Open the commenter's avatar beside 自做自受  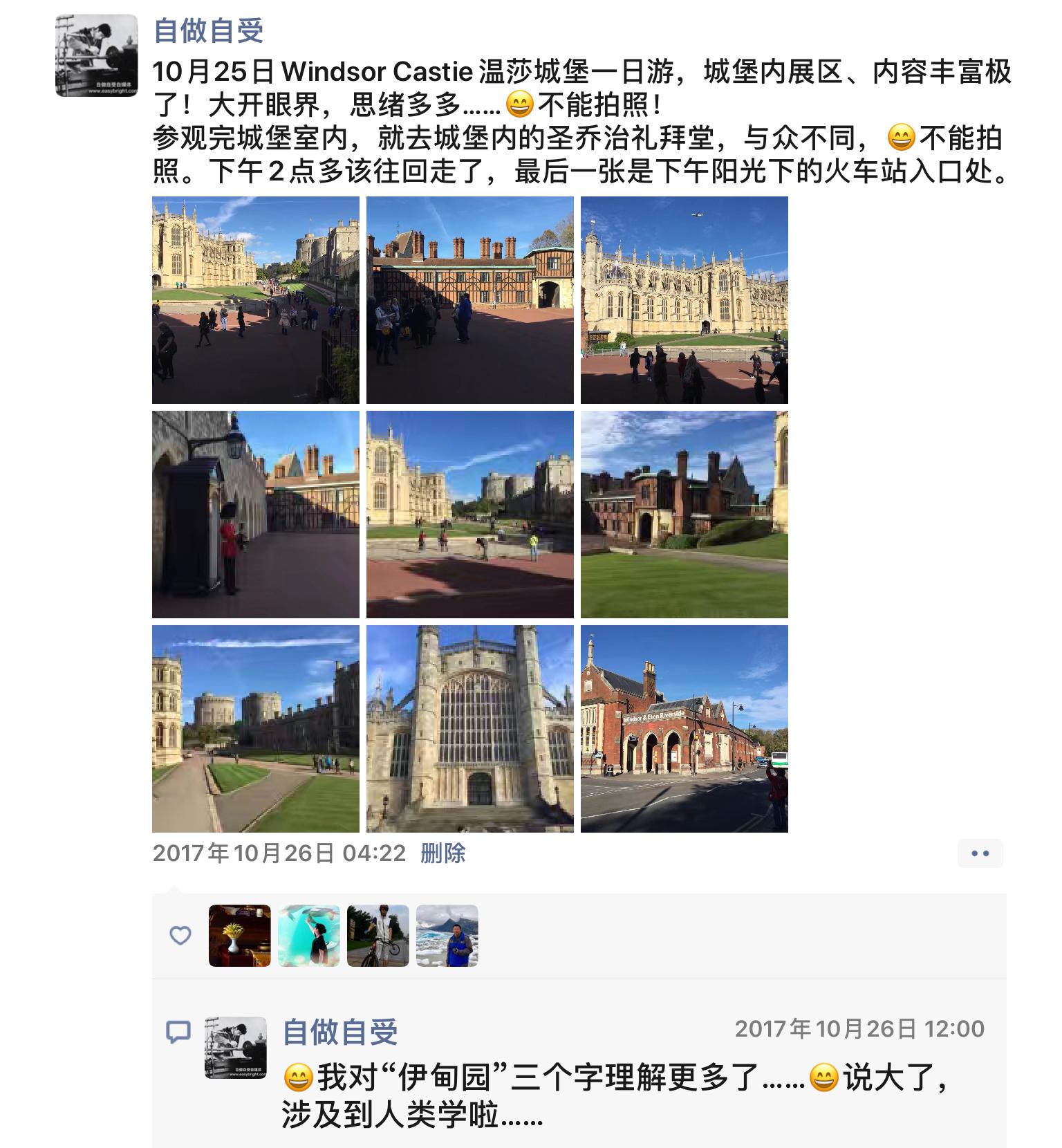coord(236,1047)
